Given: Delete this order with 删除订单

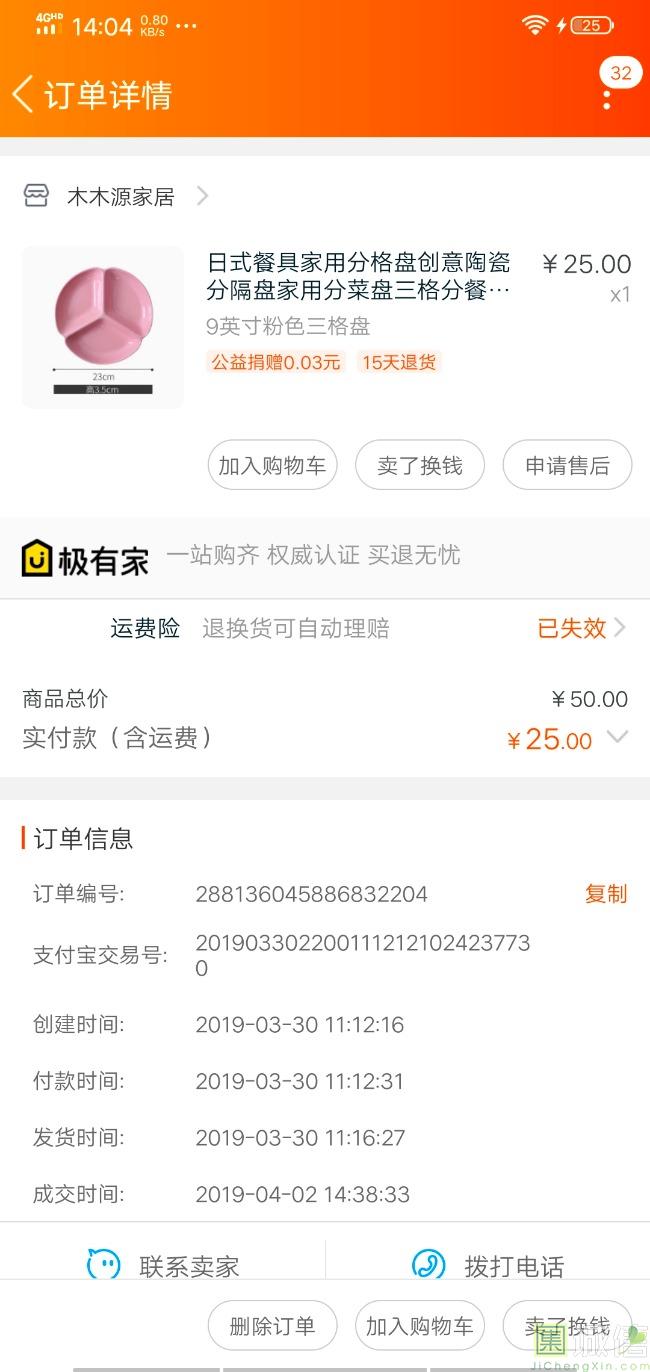Looking at the screenshot, I should pos(272,1326).
